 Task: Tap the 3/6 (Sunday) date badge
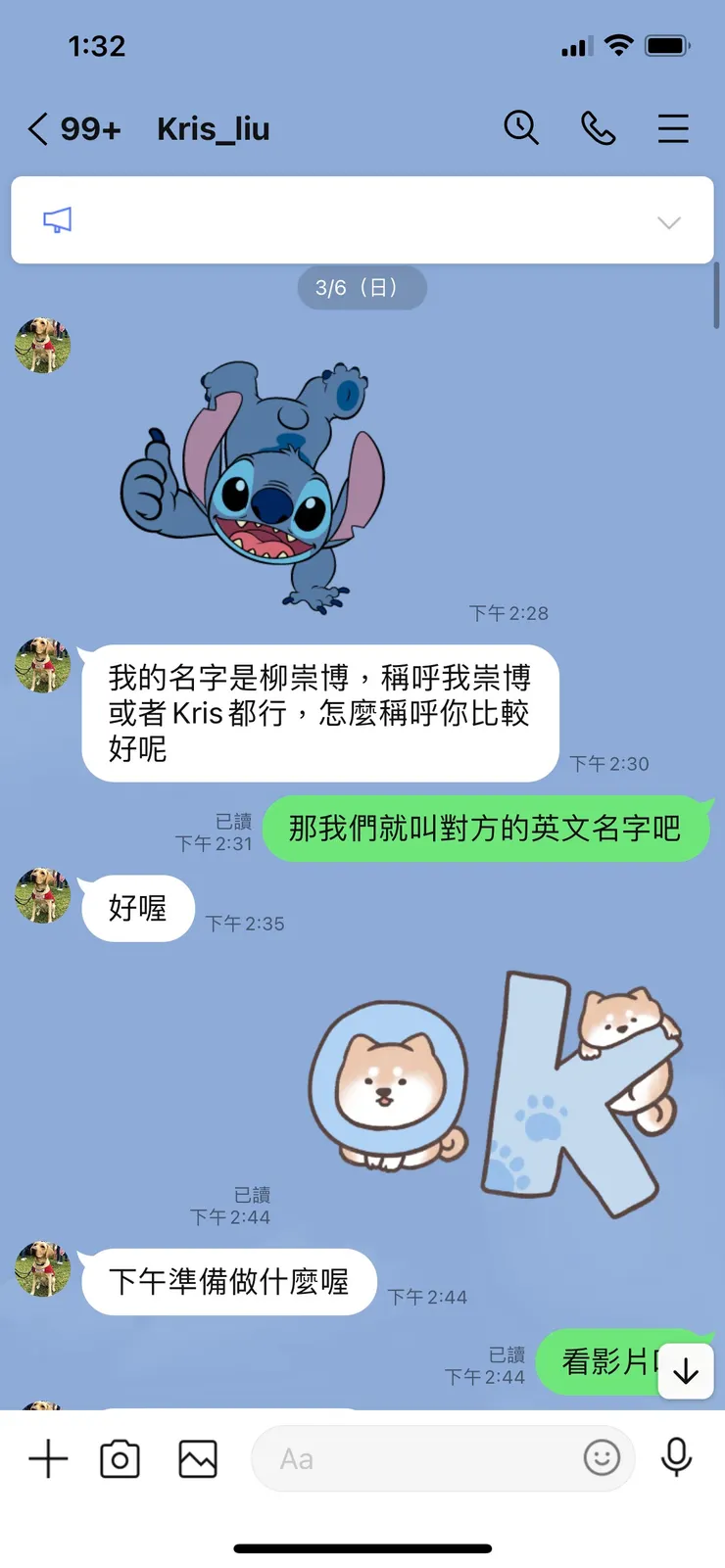[362, 287]
